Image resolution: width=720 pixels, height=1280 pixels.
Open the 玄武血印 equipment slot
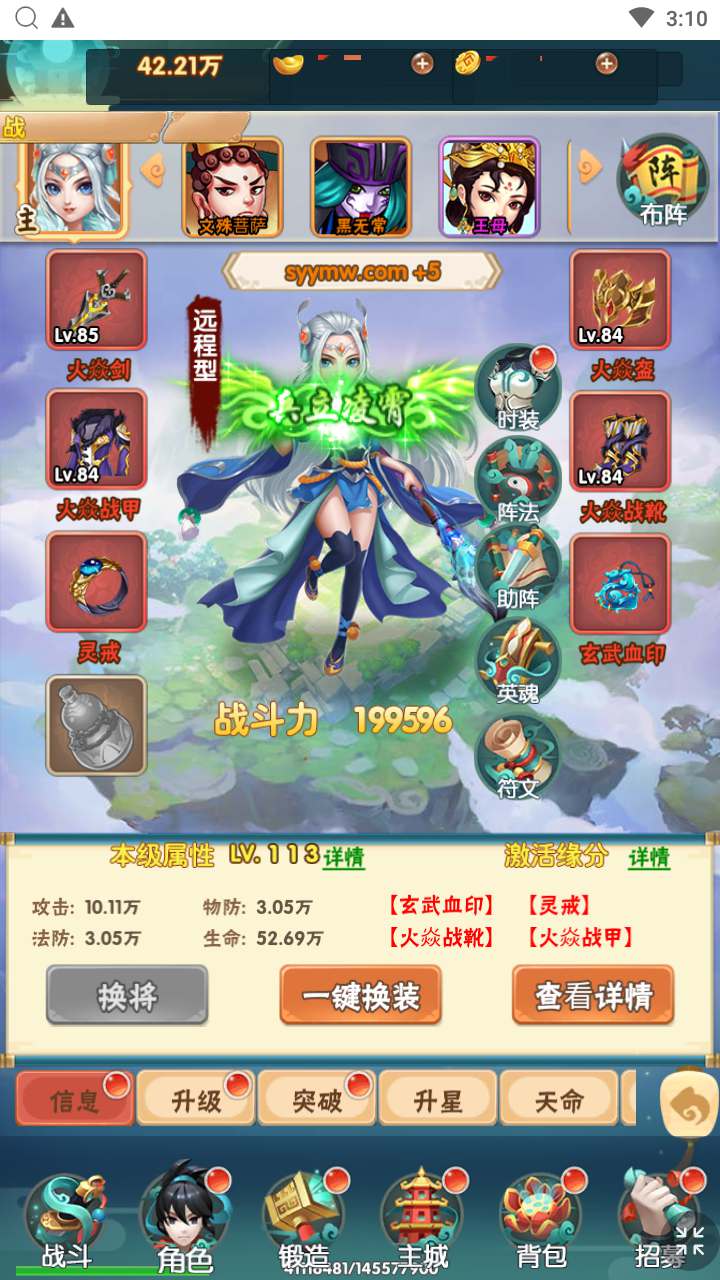click(620, 585)
